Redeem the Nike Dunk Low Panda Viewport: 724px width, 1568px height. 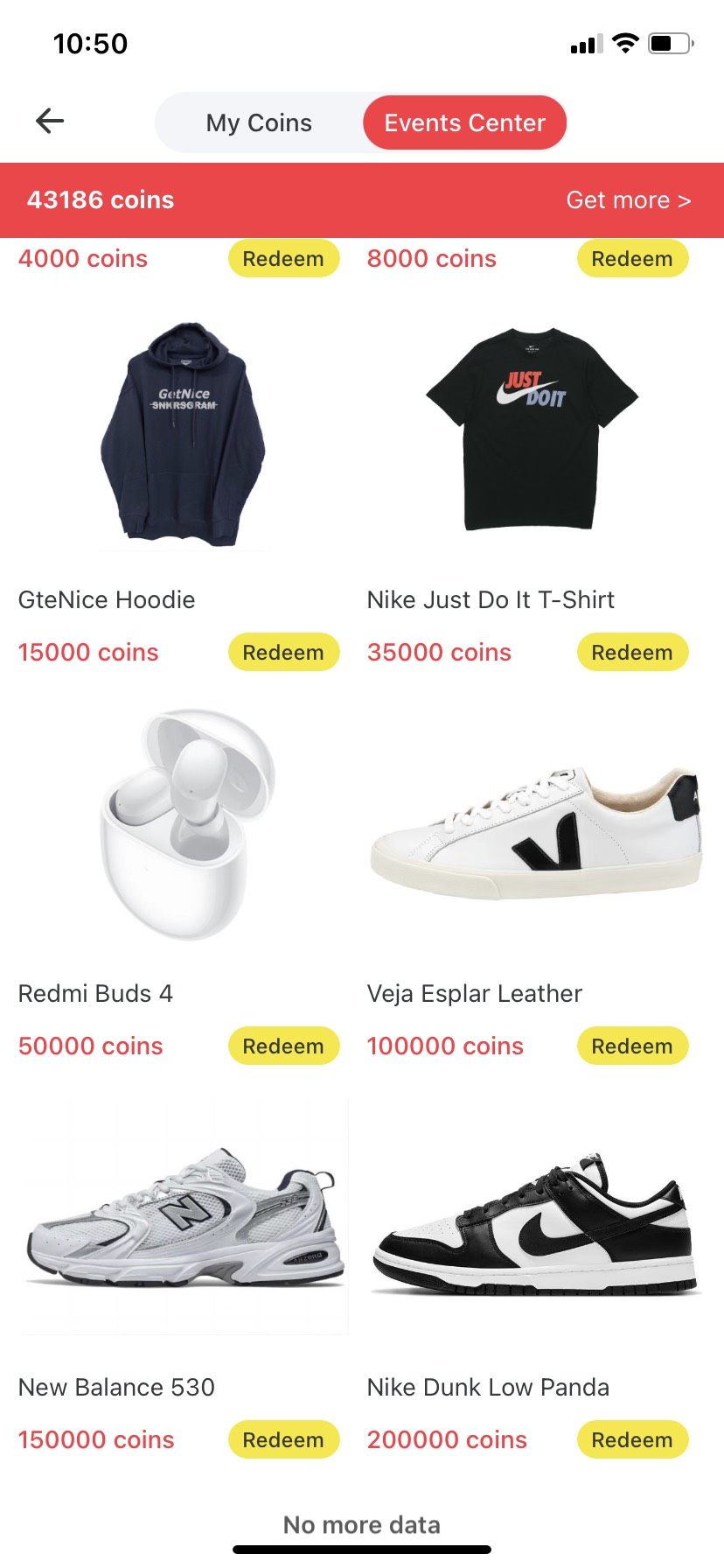(x=632, y=1440)
